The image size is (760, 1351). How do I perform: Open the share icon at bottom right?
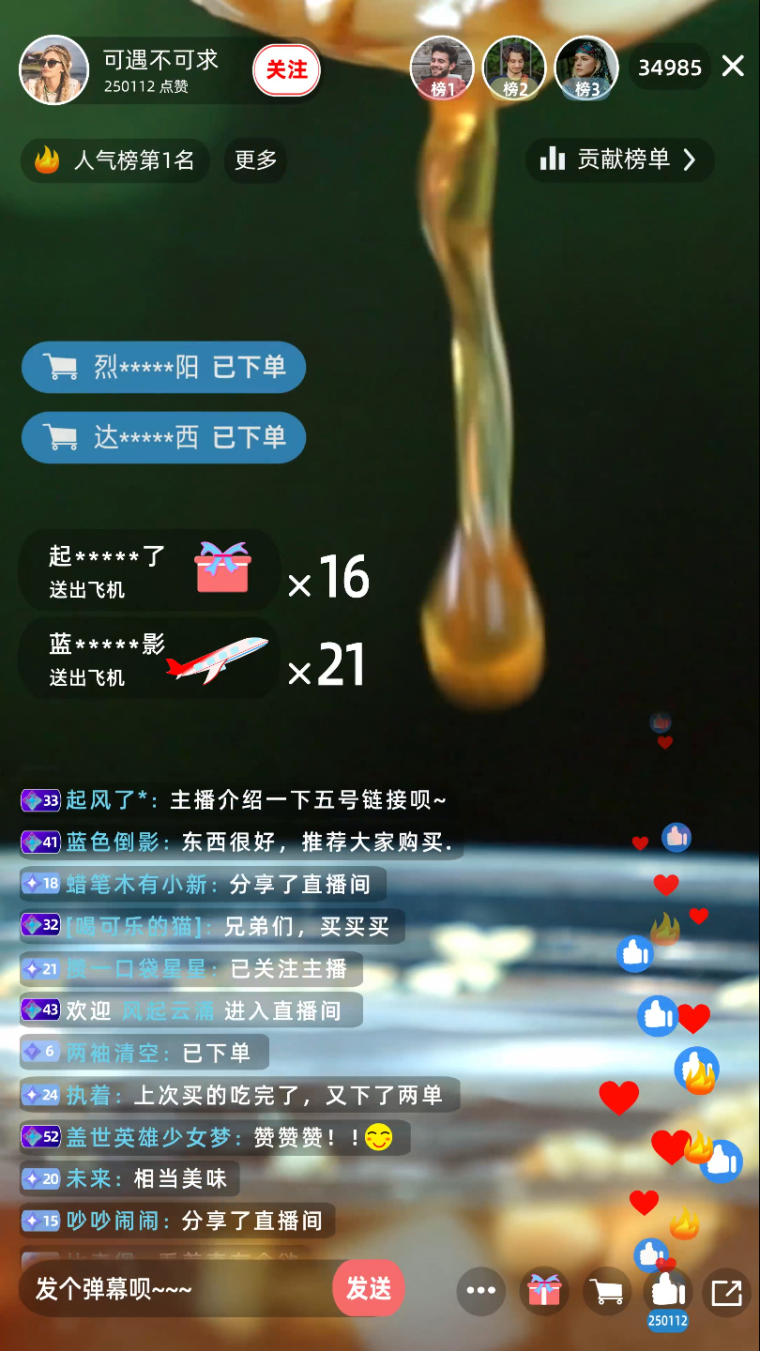(x=726, y=1292)
